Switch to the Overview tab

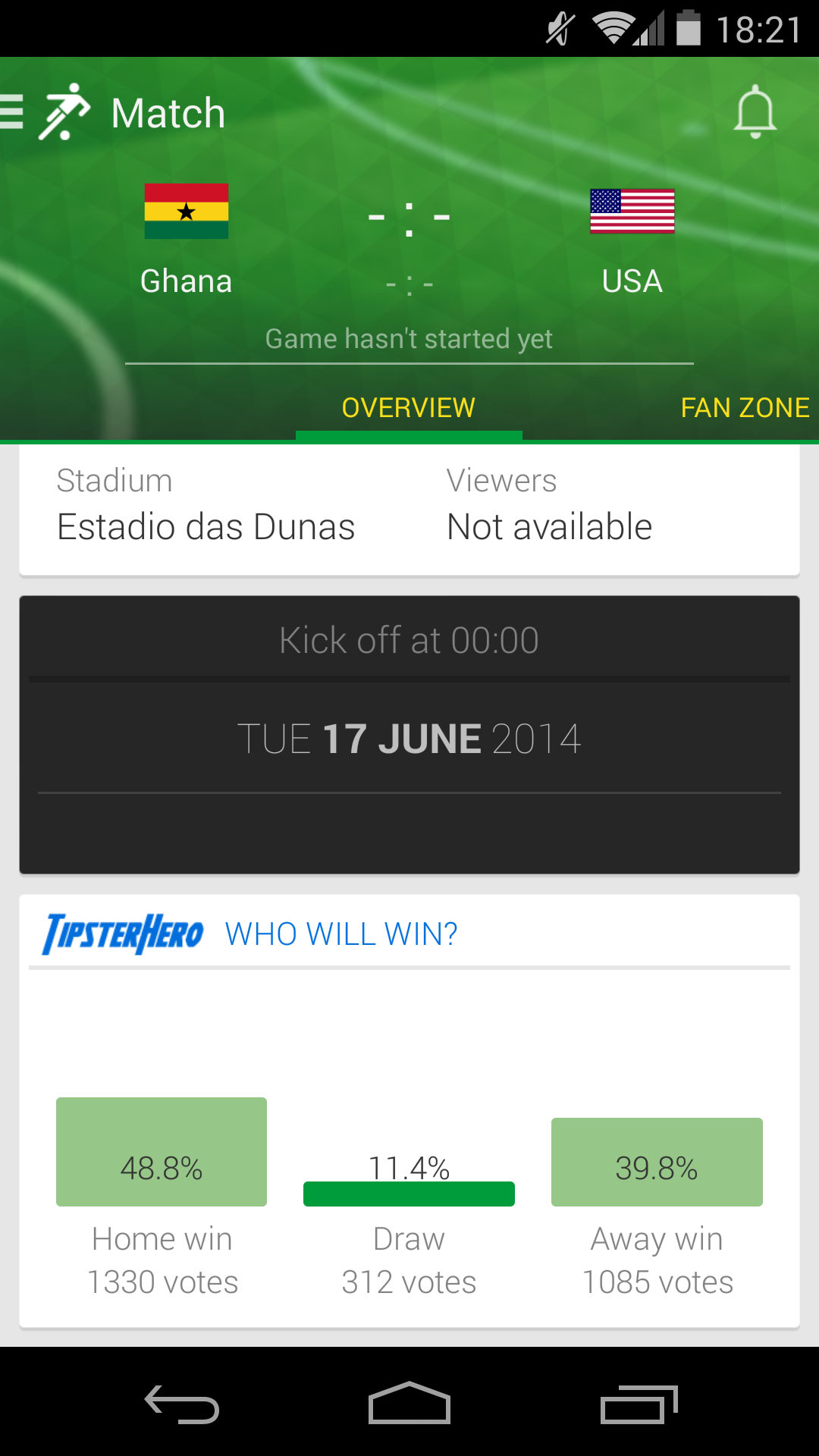click(x=409, y=408)
